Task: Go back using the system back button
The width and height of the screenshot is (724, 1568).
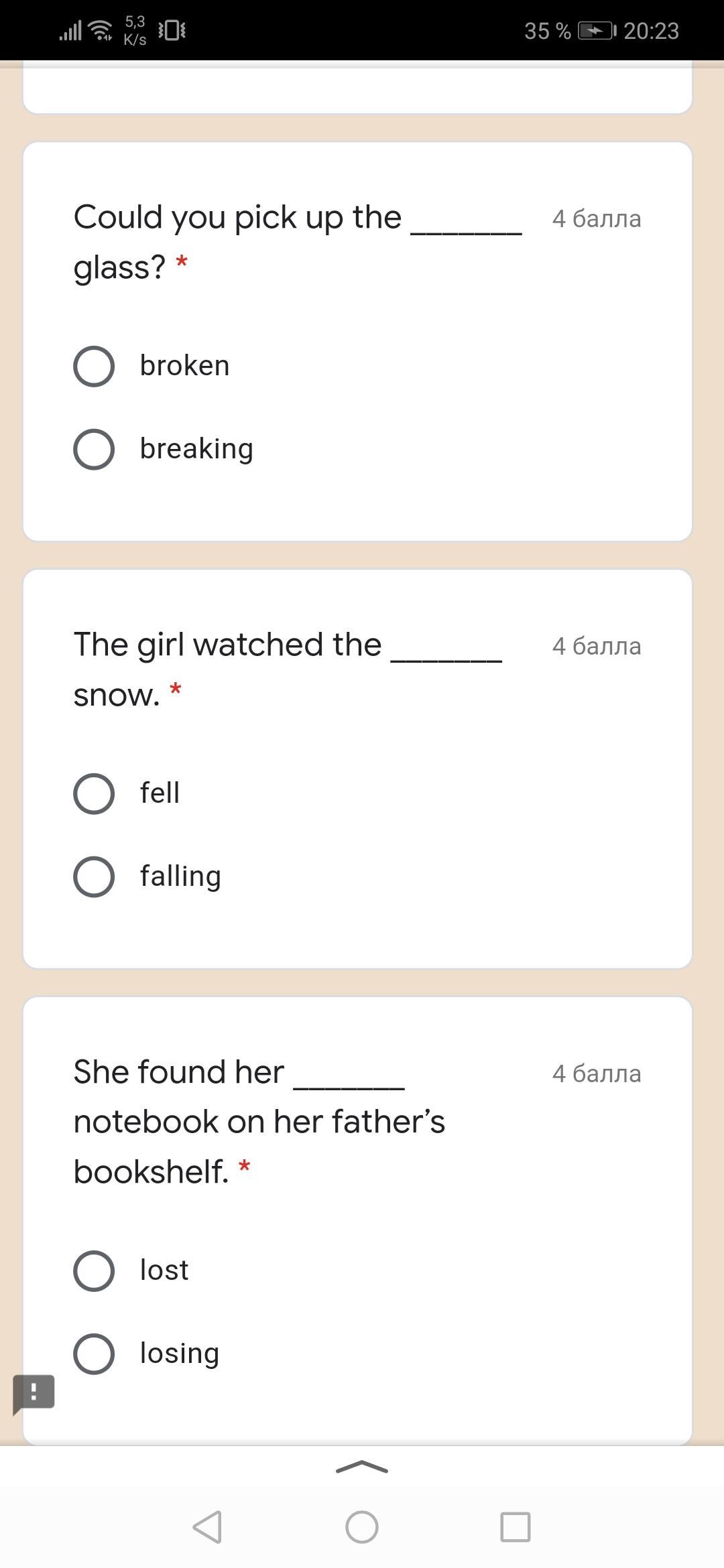Action: click(207, 1527)
